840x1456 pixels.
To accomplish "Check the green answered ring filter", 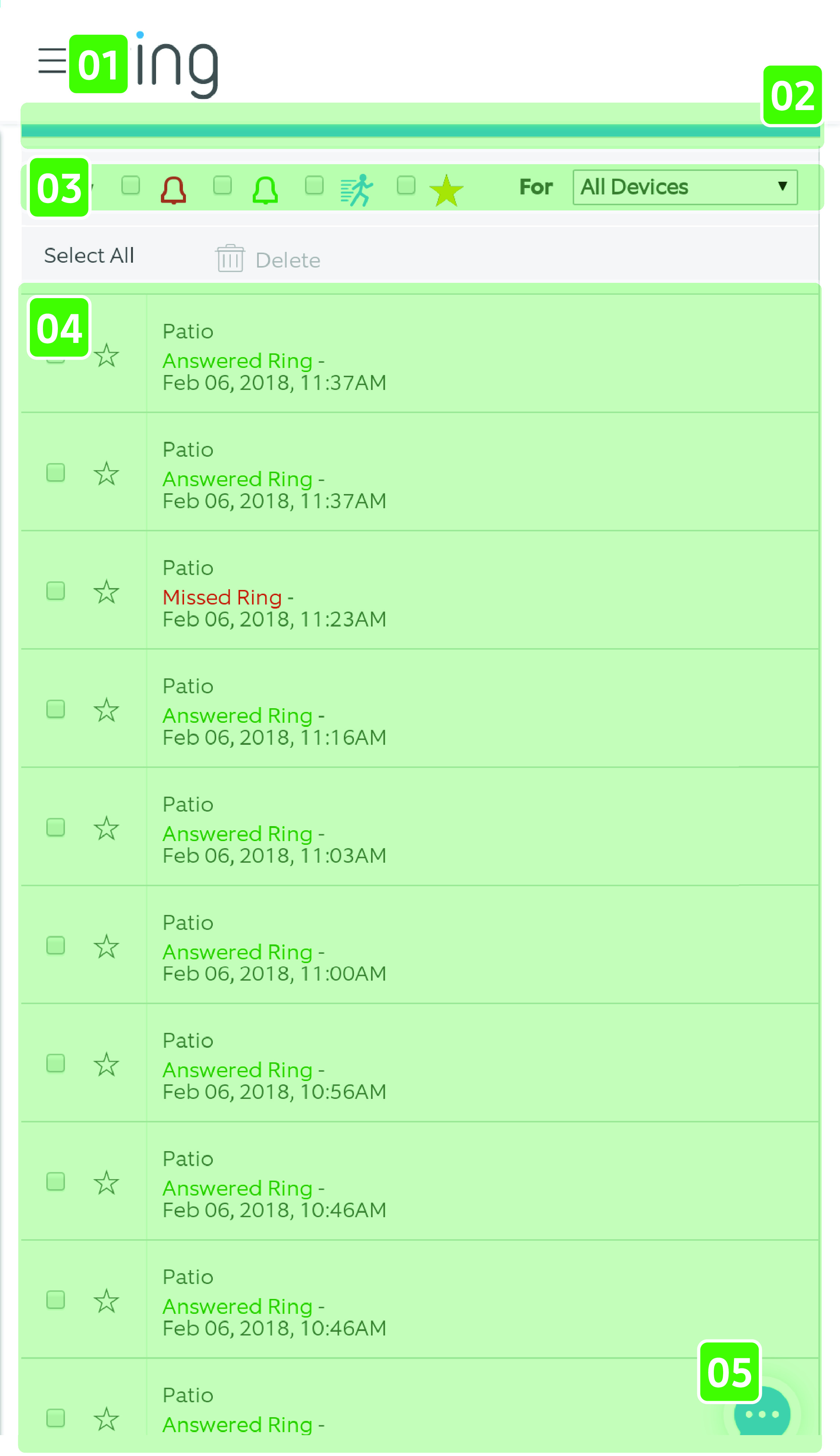I will click(222, 186).
